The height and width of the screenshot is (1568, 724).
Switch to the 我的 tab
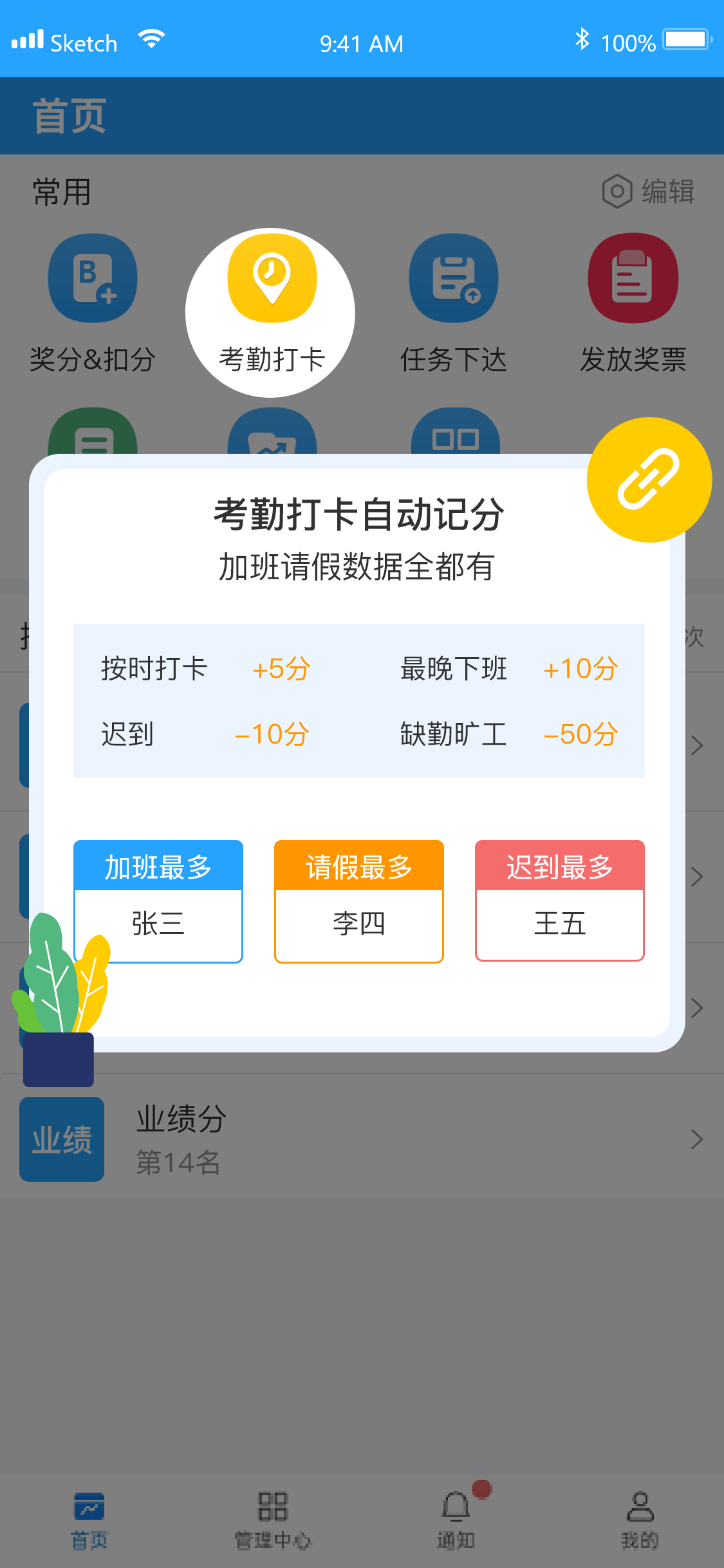(x=640, y=1519)
